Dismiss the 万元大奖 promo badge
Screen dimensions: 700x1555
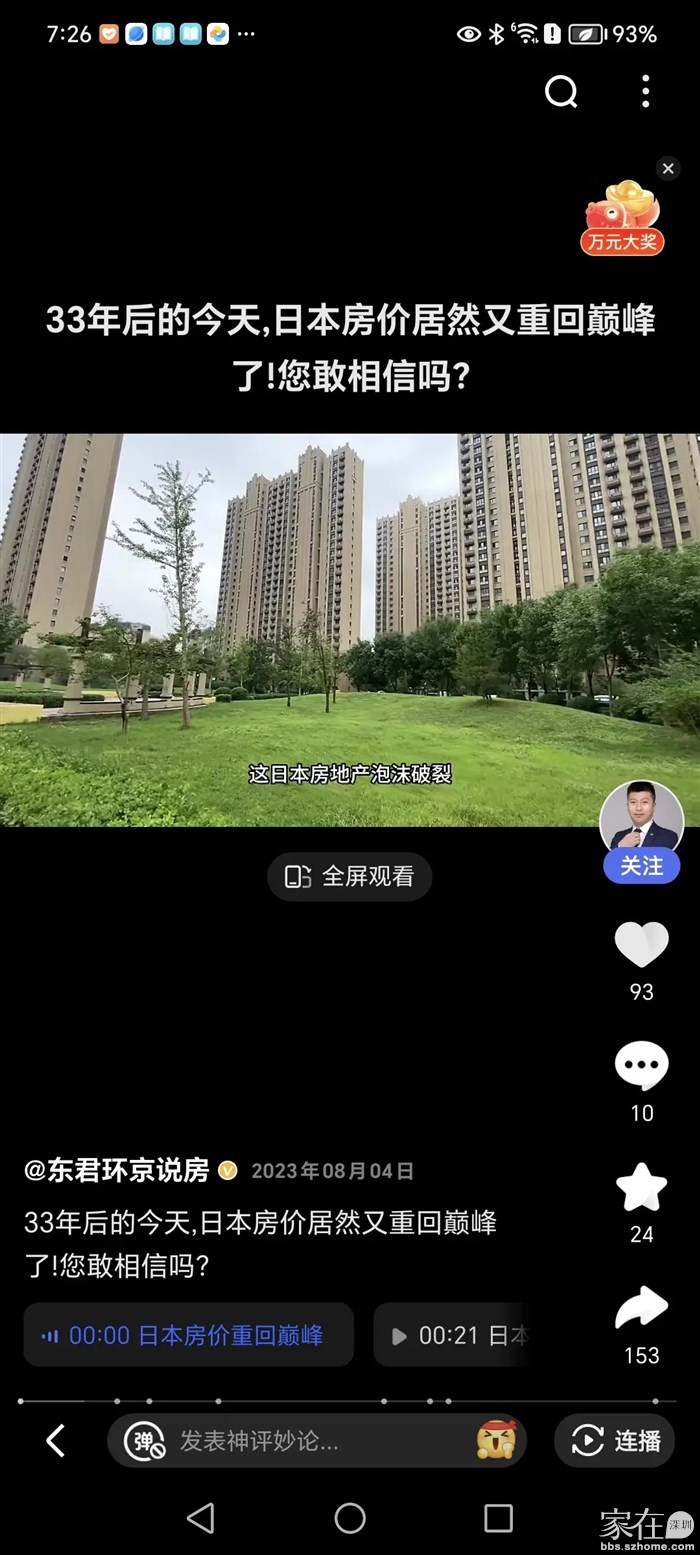click(x=668, y=168)
